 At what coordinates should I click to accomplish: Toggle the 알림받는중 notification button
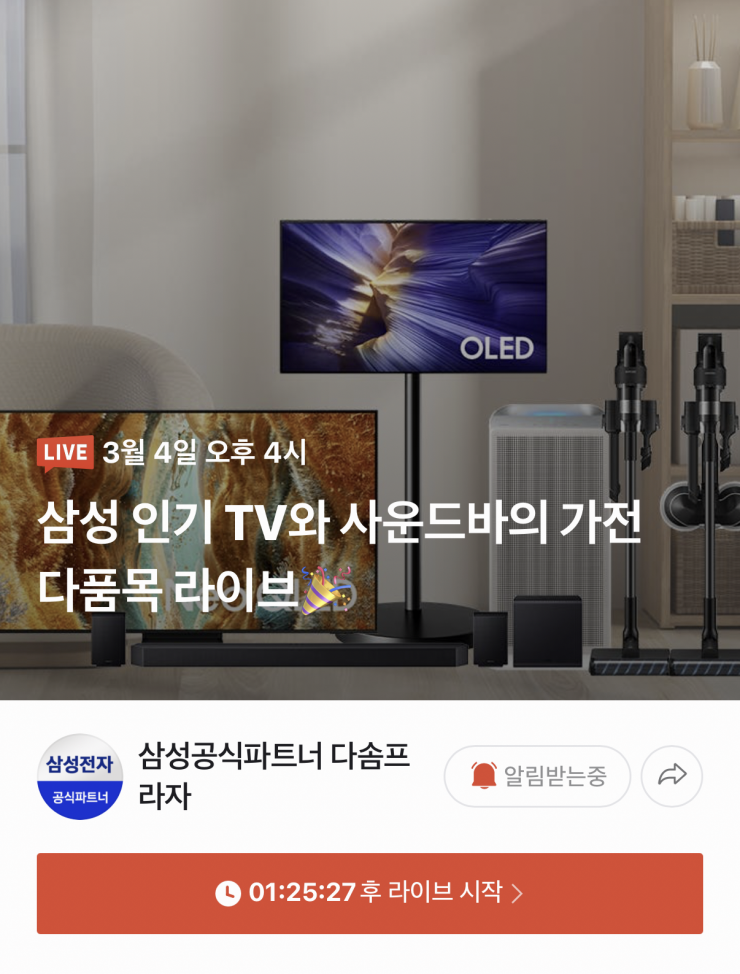538,776
